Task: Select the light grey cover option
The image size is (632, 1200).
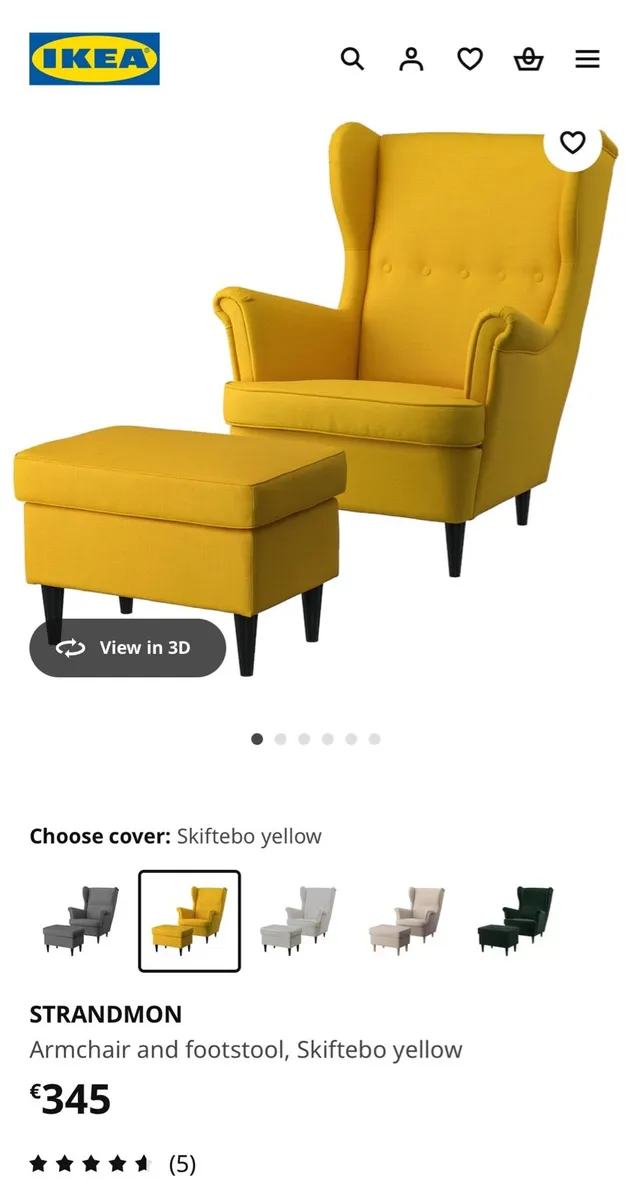Action: pos(298,920)
